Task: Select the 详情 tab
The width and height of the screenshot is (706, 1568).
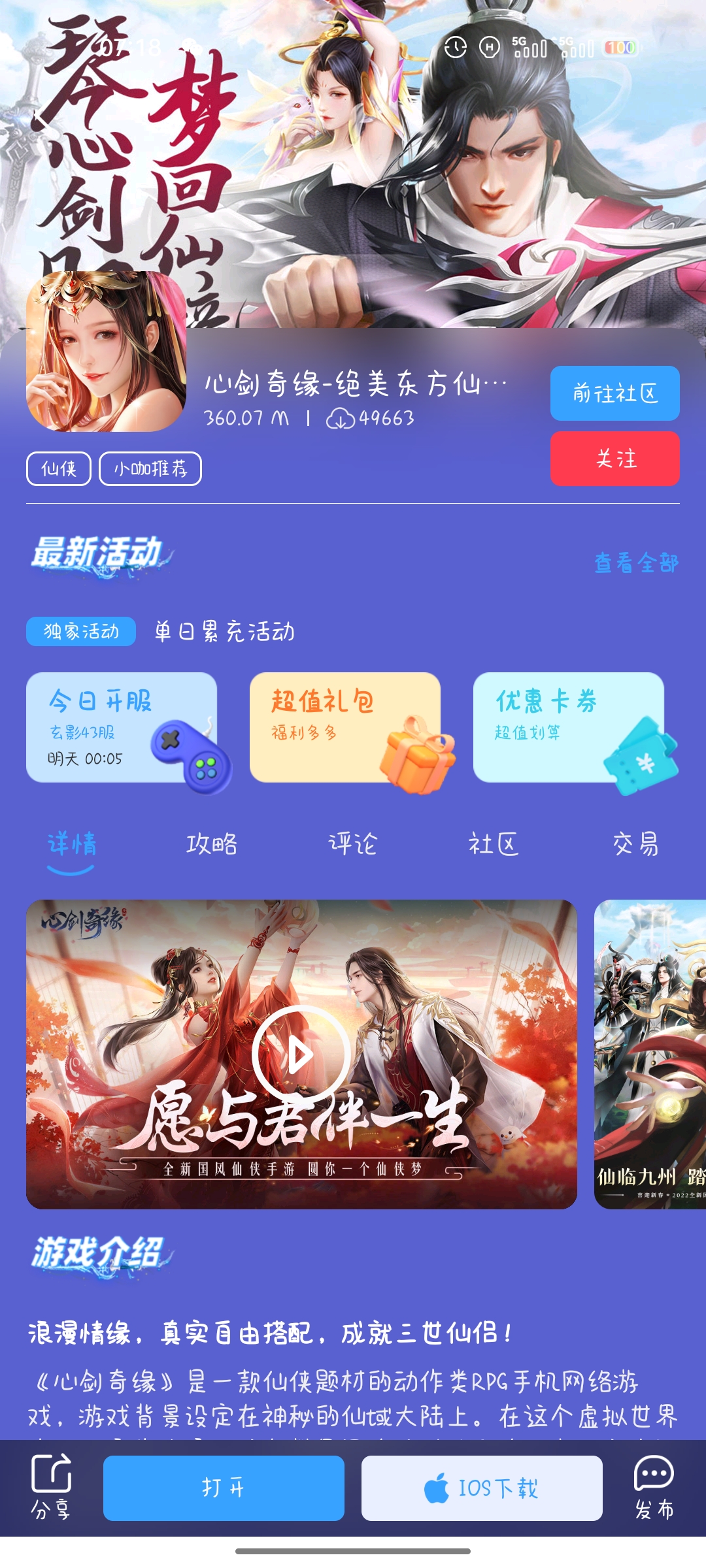Action: click(71, 844)
